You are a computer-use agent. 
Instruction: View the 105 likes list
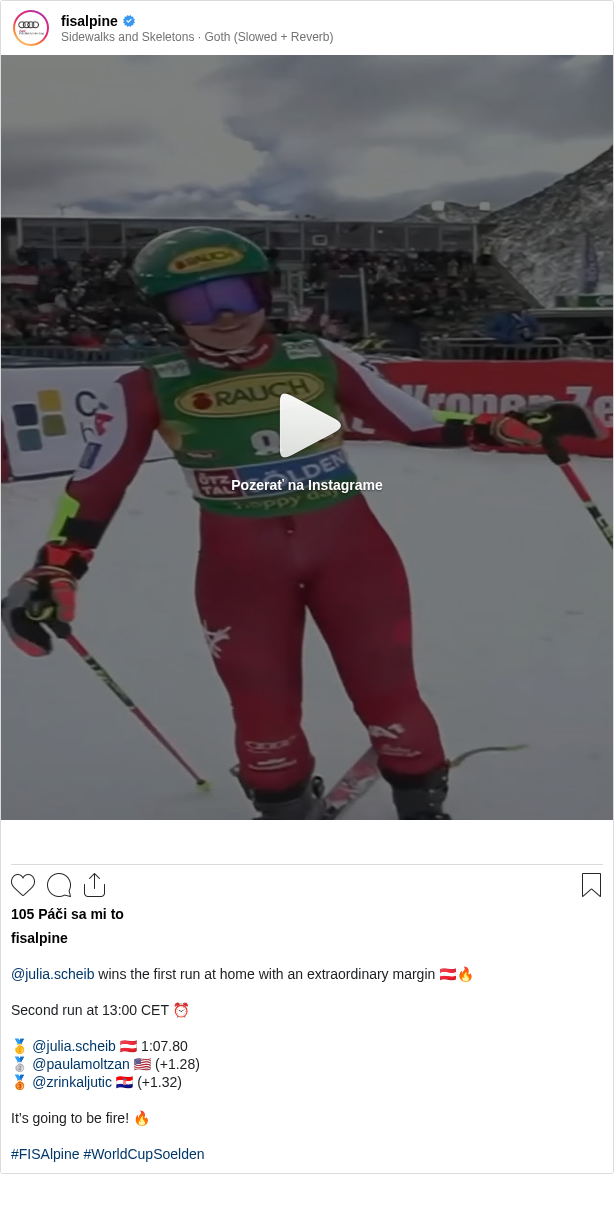pos(67,914)
